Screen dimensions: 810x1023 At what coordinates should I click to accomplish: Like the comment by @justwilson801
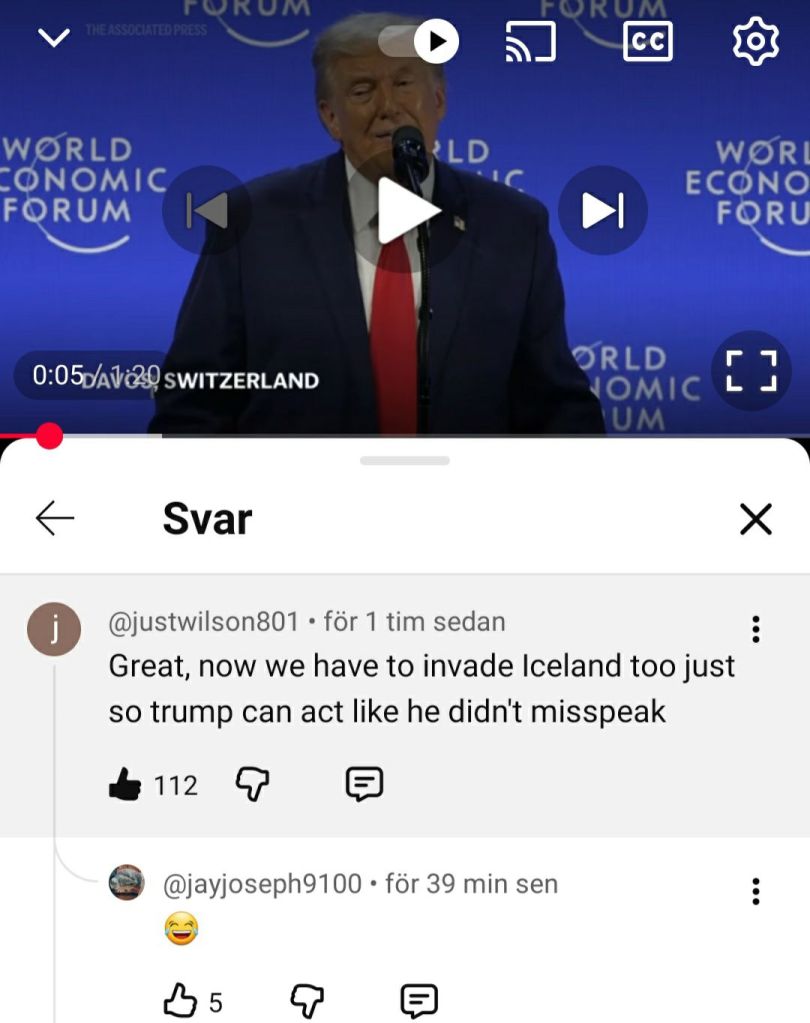point(125,785)
